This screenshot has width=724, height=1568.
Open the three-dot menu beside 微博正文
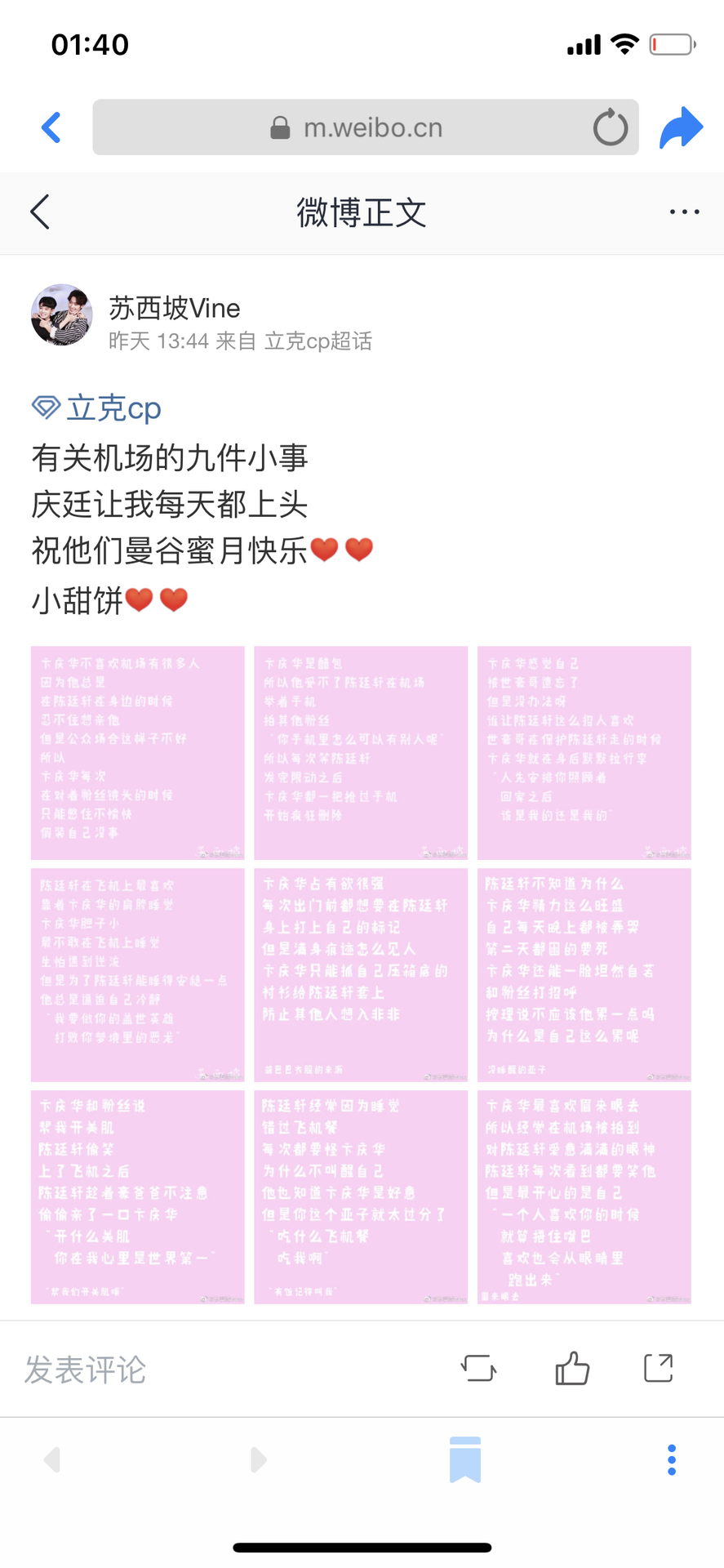pos(683,212)
